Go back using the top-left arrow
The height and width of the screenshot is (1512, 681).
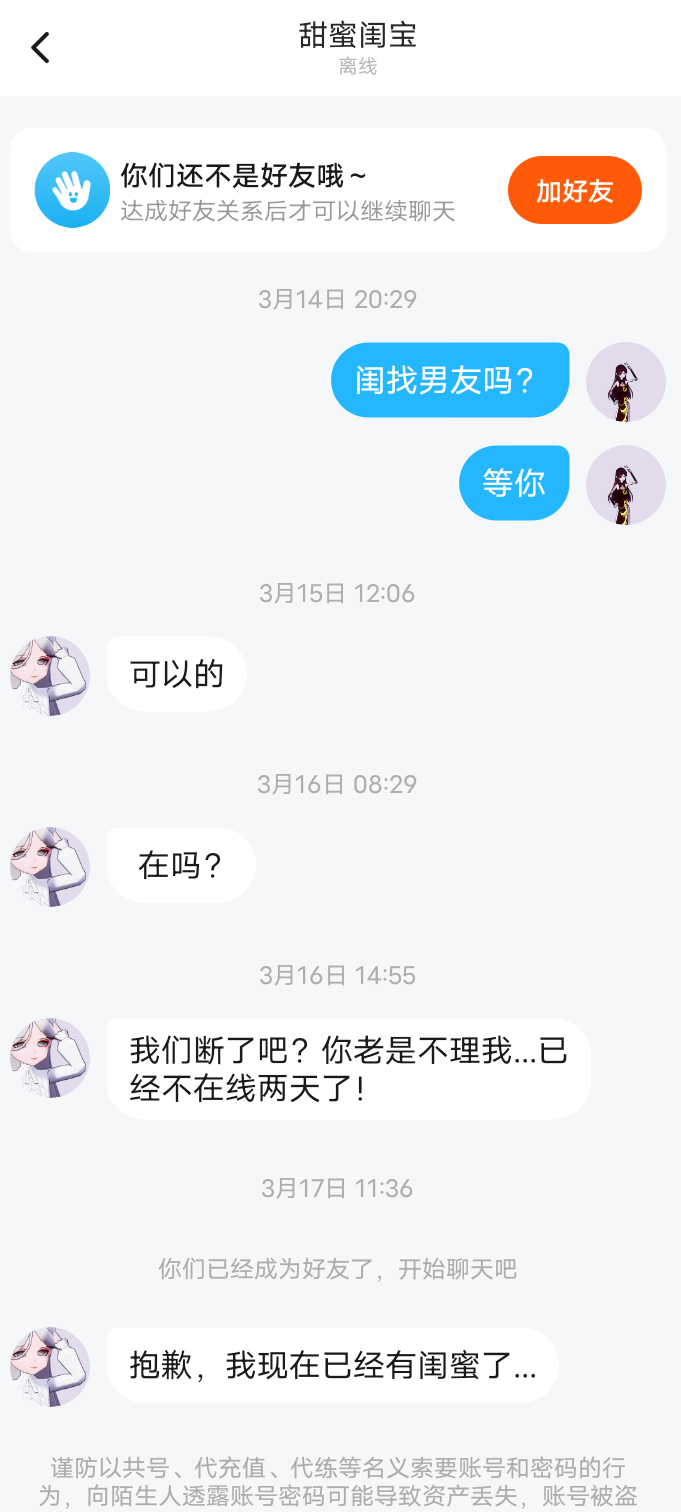(x=40, y=48)
